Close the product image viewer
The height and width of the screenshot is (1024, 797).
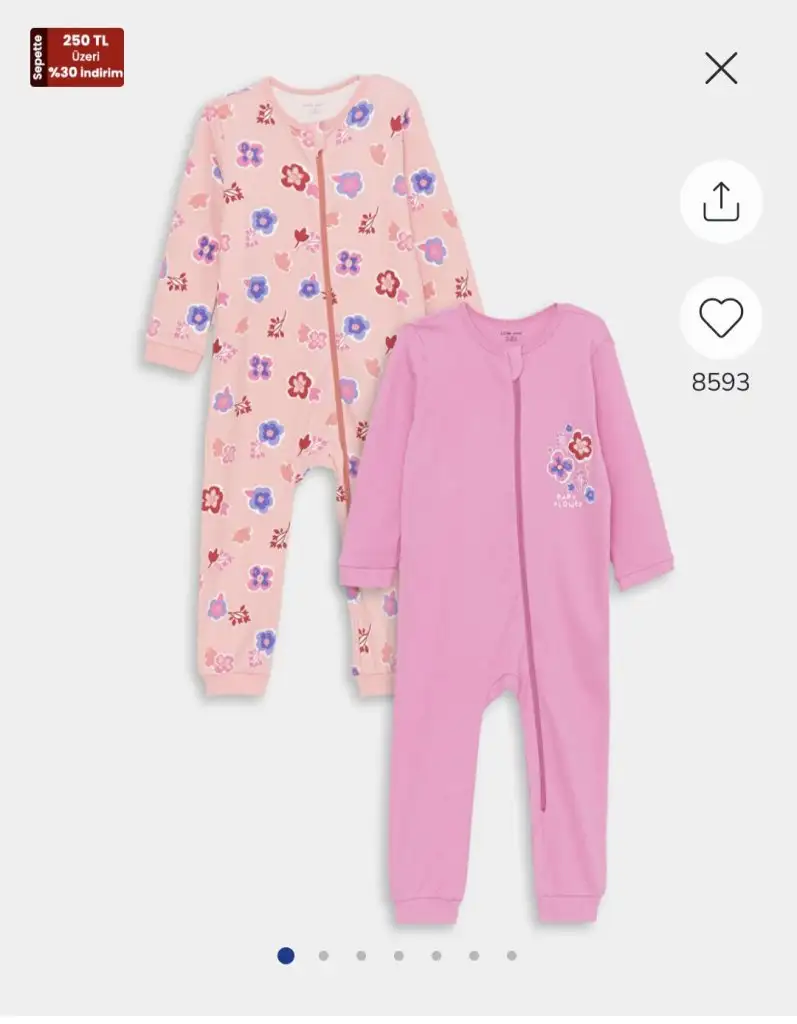[721, 68]
